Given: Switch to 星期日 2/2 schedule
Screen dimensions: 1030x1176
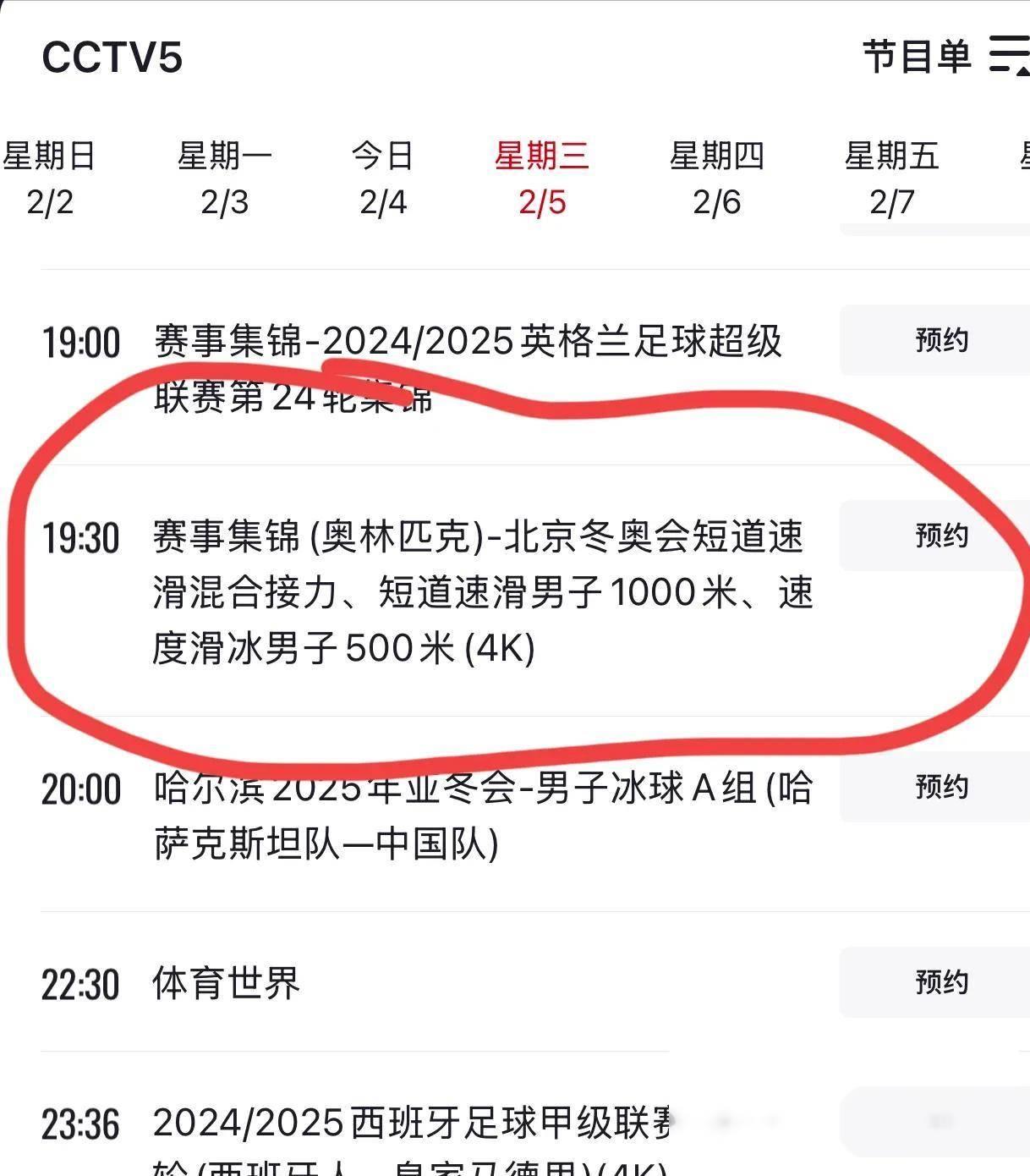Looking at the screenshot, I should coord(49,179).
